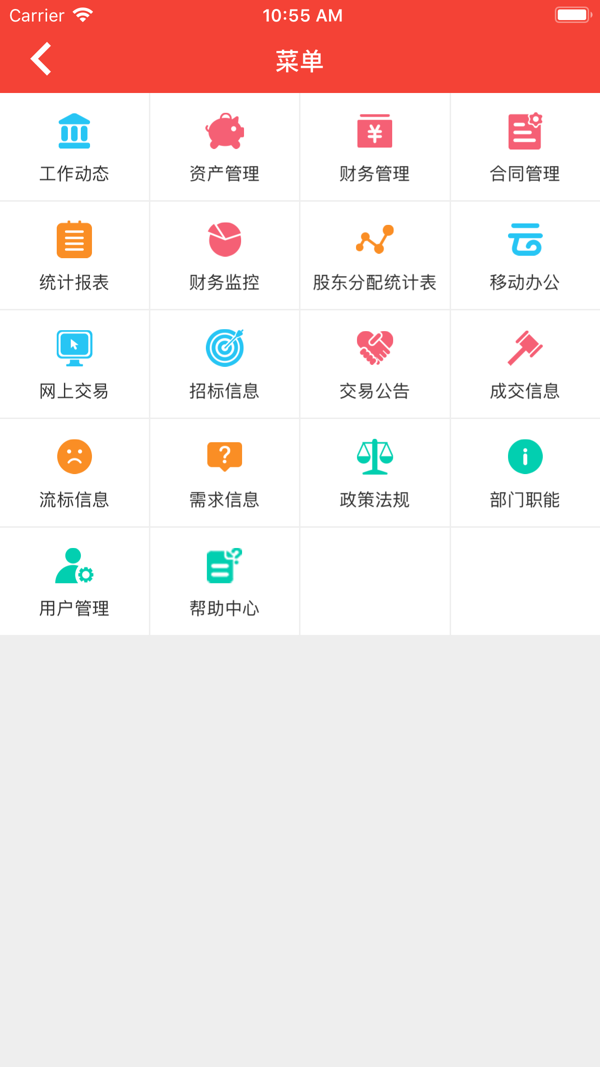Open 政策法规 scales item
The width and height of the screenshot is (600, 1067).
[x=375, y=473]
